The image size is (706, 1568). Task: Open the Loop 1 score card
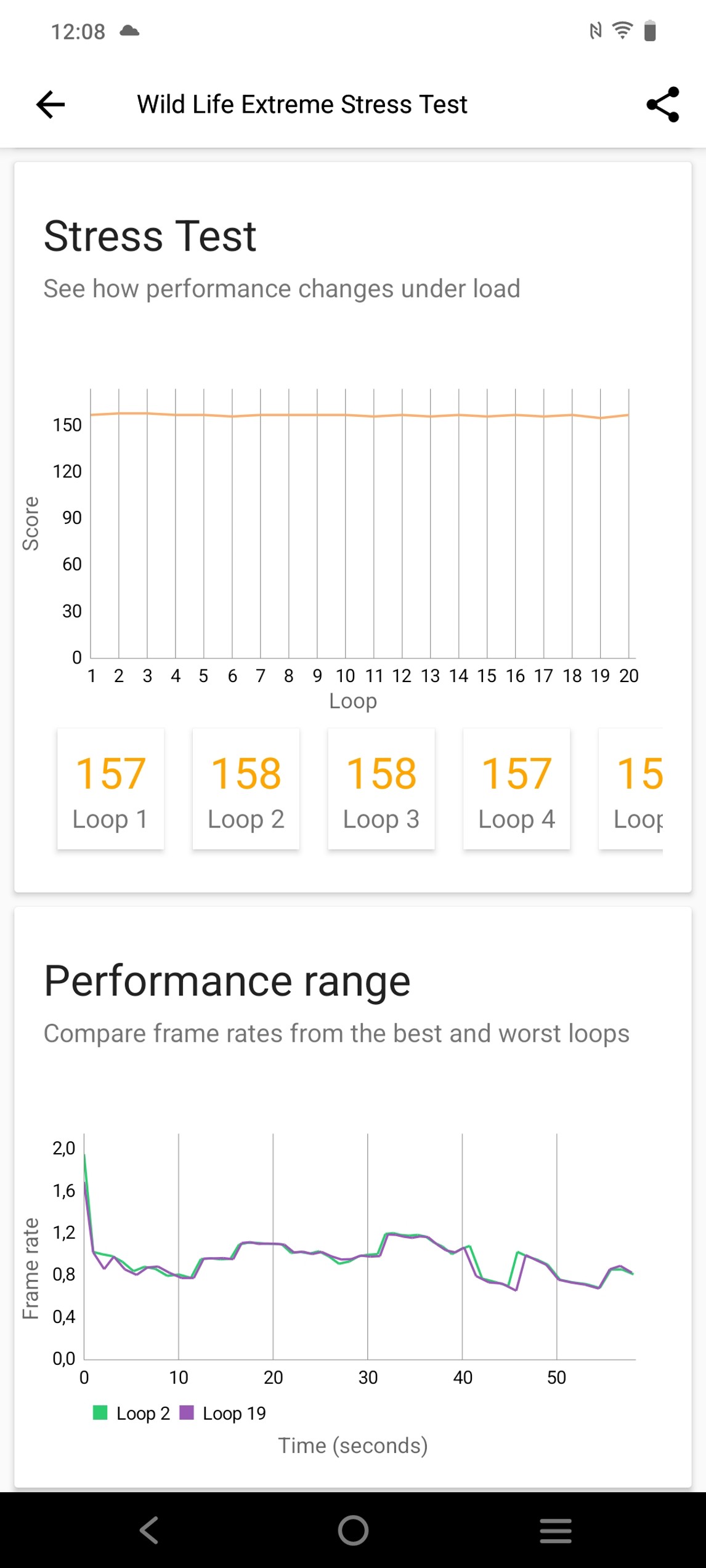111,789
